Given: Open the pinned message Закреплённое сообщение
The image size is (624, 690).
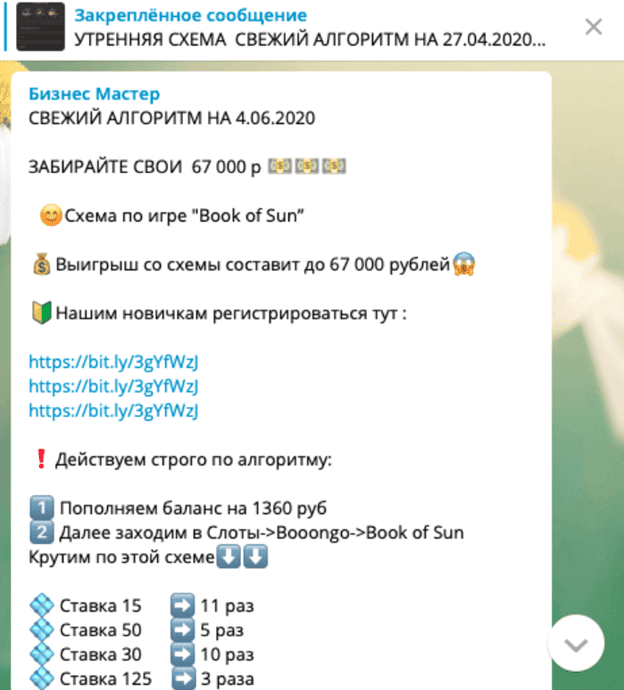Looking at the screenshot, I should [300, 28].
